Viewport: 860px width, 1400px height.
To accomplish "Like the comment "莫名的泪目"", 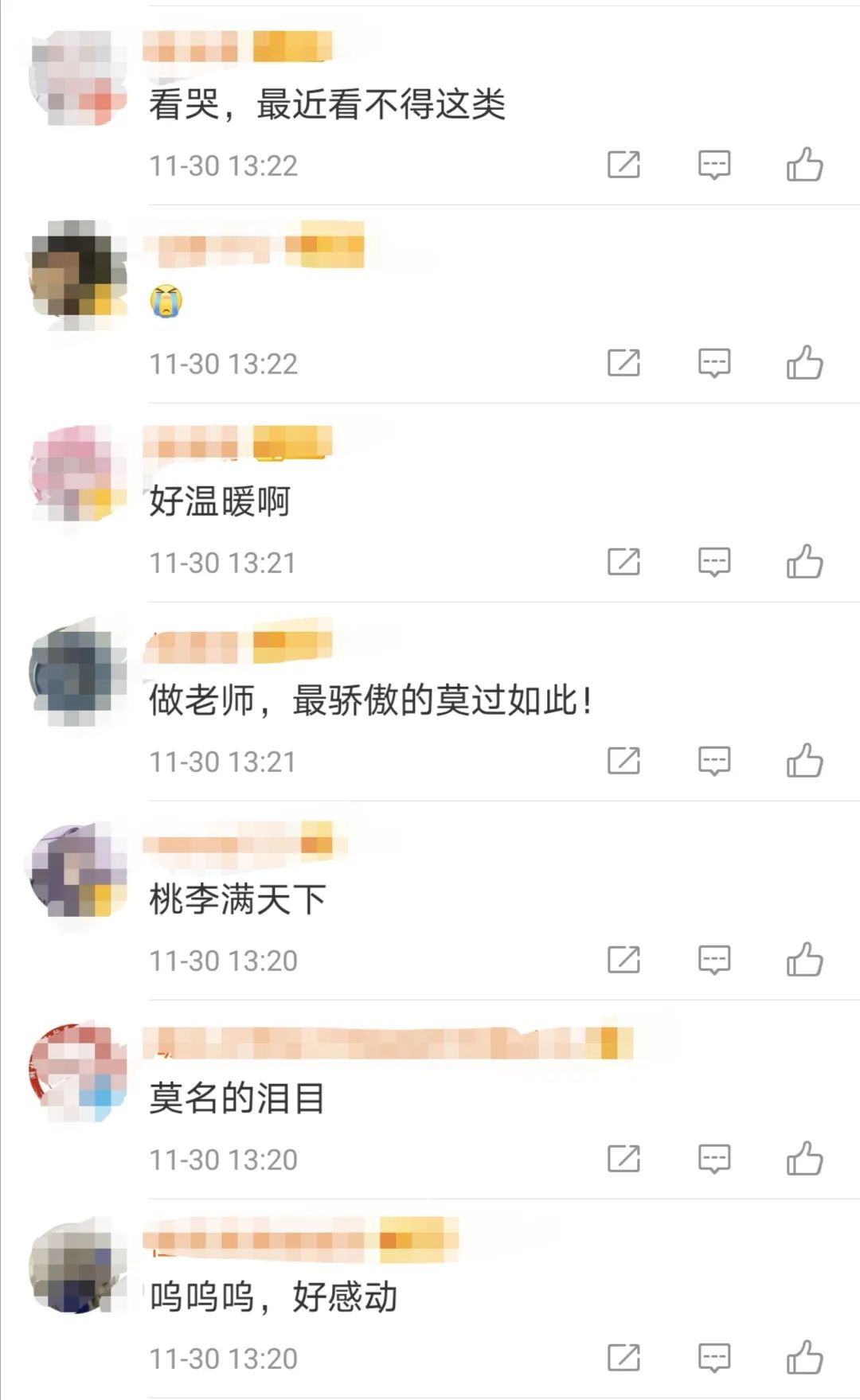I will pyautogui.click(x=804, y=1159).
